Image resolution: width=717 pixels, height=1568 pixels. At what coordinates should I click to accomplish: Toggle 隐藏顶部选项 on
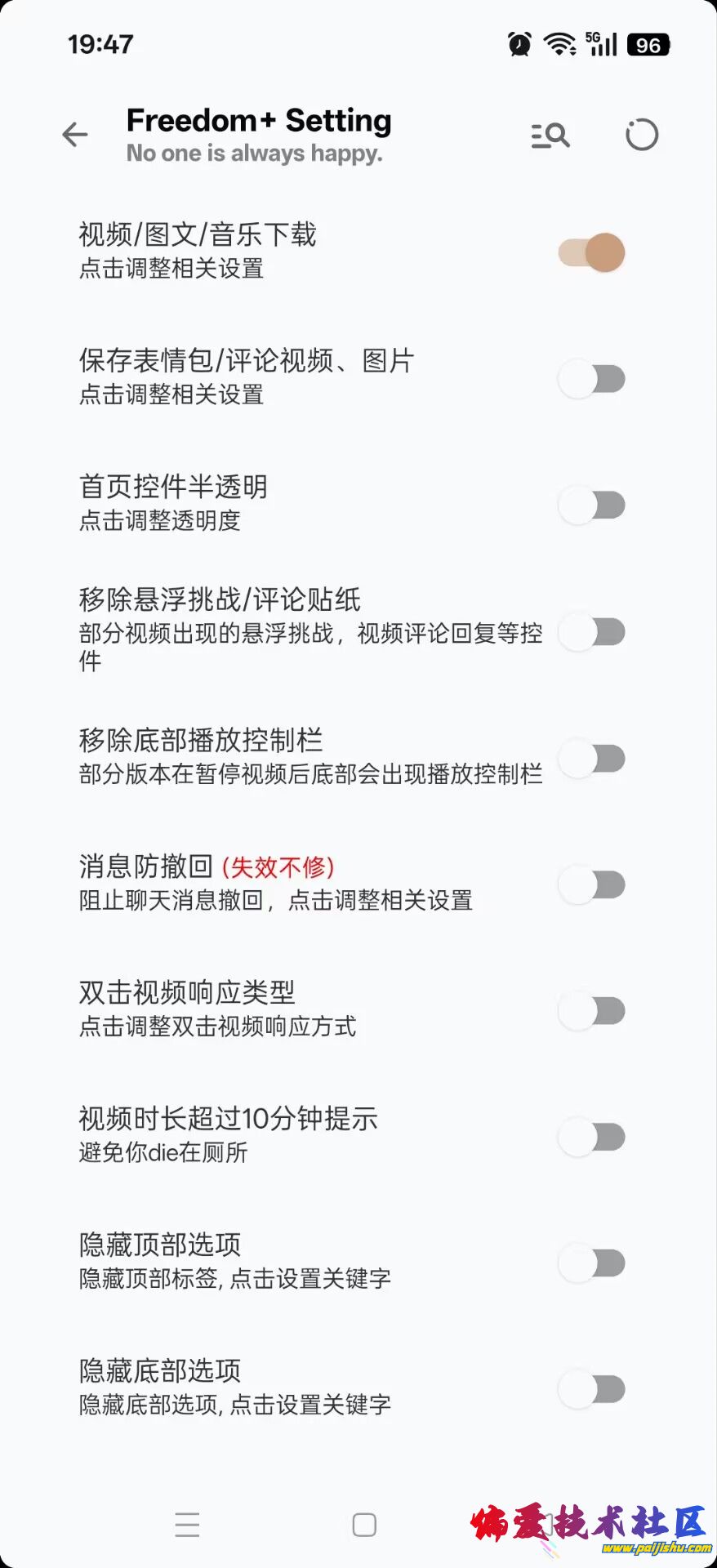[592, 1263]
